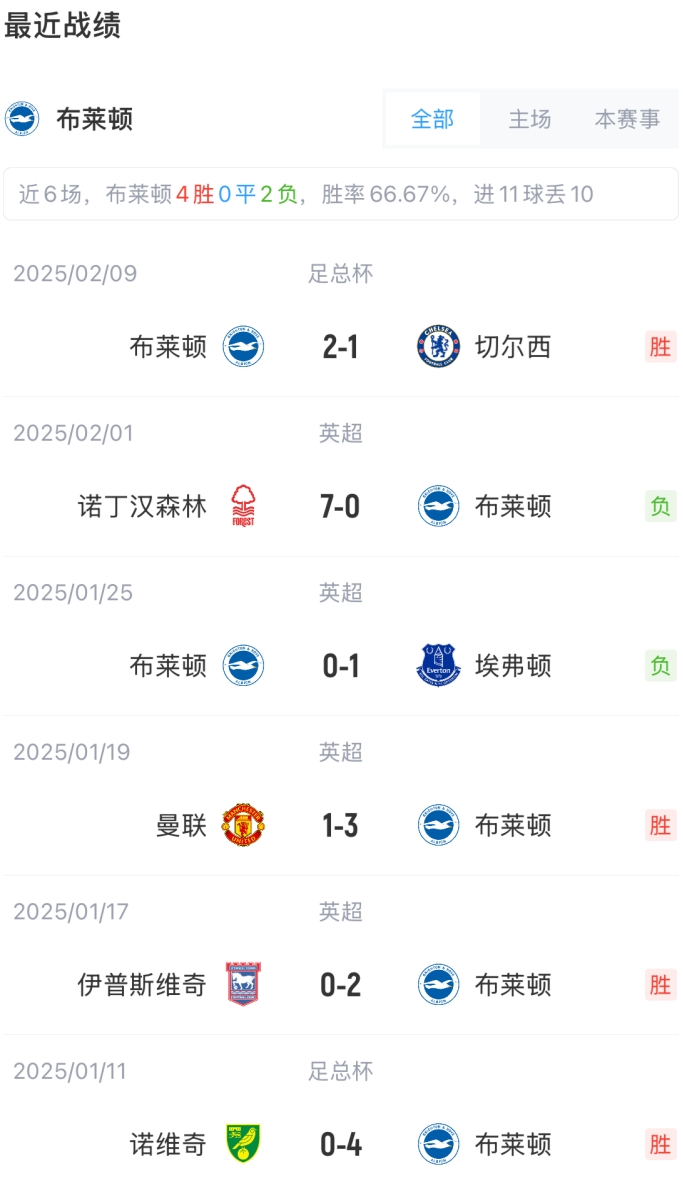This screenshot has height=1185, width=683.
Task: Open the 诺维奇 0-4 布莱顿 match
Action: pos(341,1144)
